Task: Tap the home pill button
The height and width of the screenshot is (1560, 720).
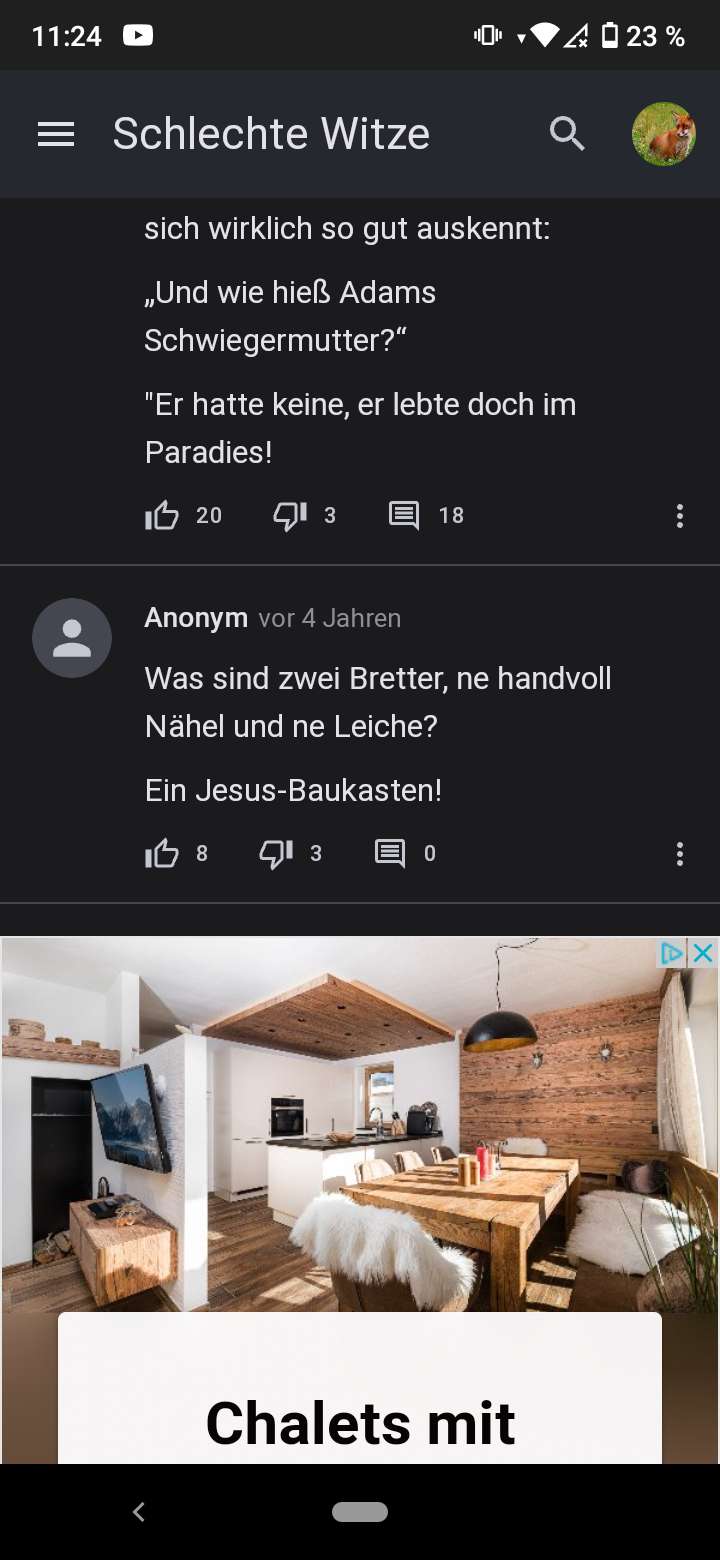Action: (360, 1512)
